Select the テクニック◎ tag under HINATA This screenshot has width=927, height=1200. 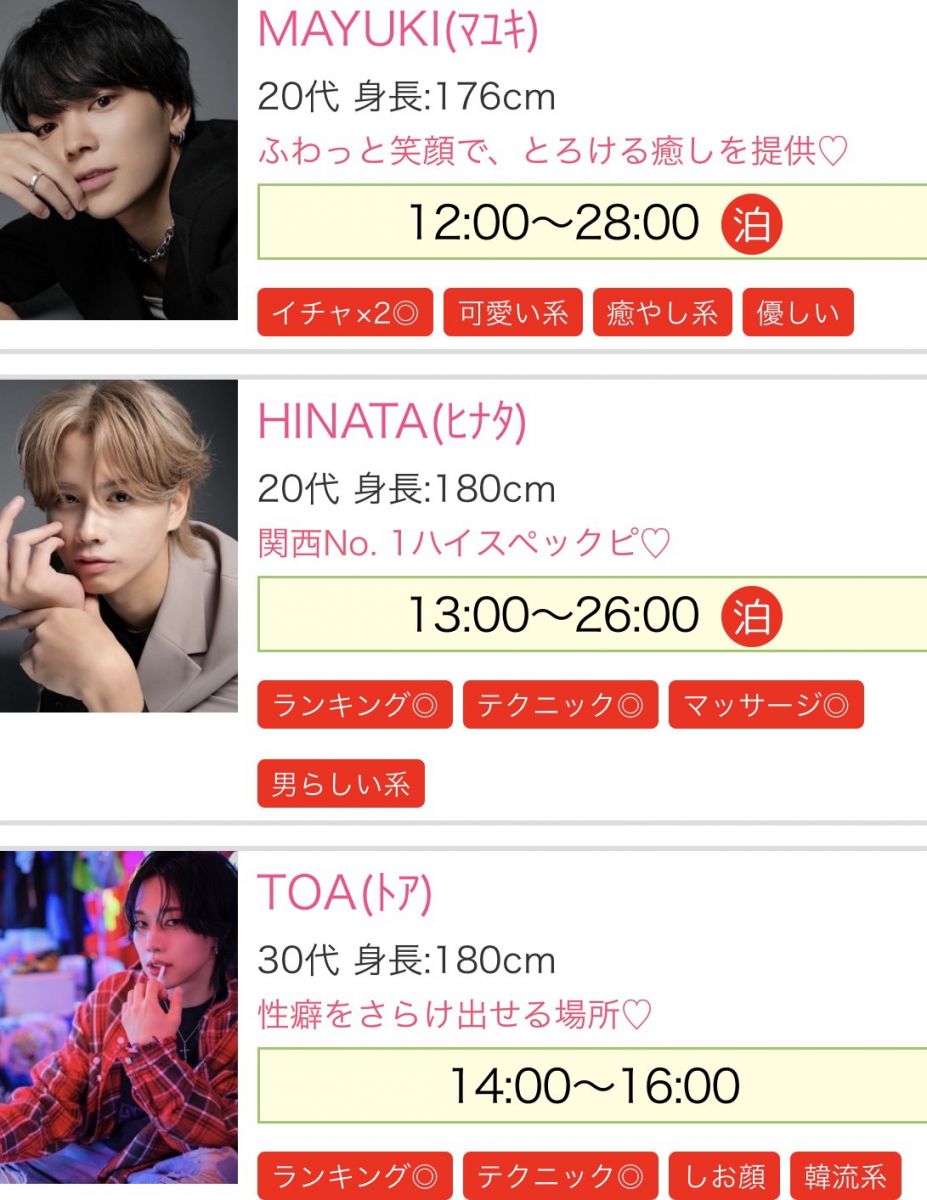tap(560, 705)
